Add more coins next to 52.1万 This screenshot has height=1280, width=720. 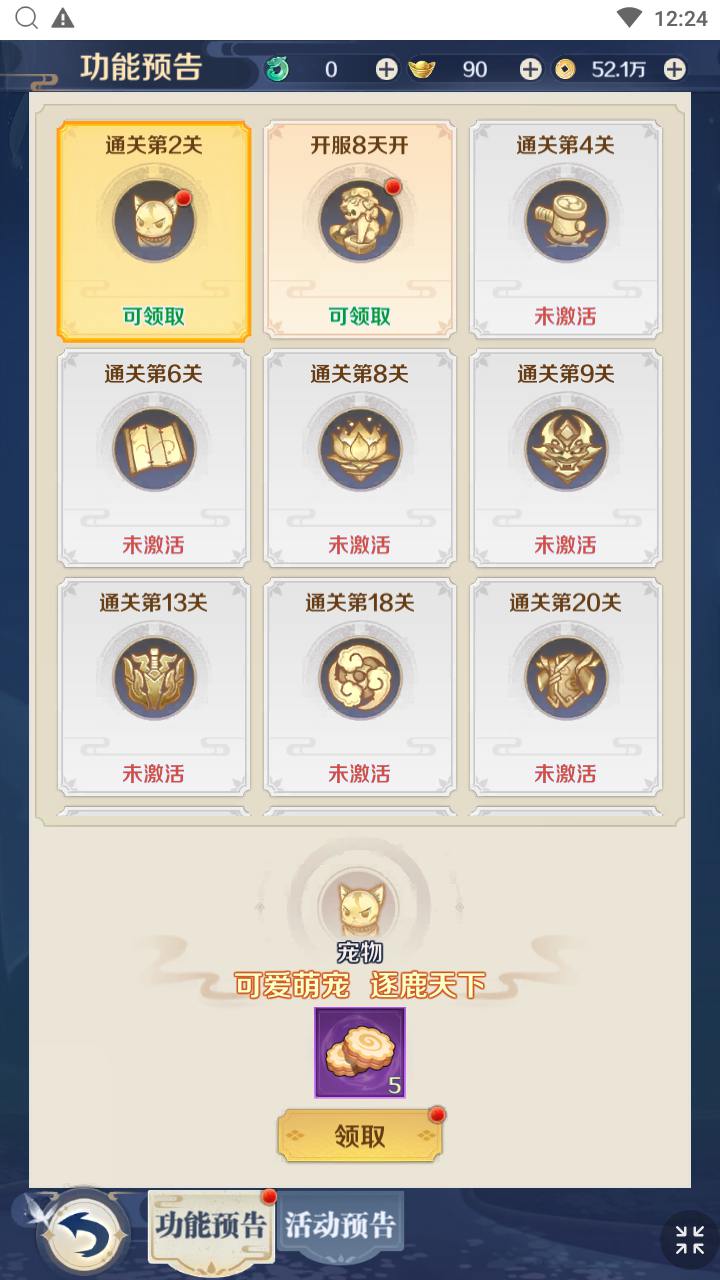(675, 69)
